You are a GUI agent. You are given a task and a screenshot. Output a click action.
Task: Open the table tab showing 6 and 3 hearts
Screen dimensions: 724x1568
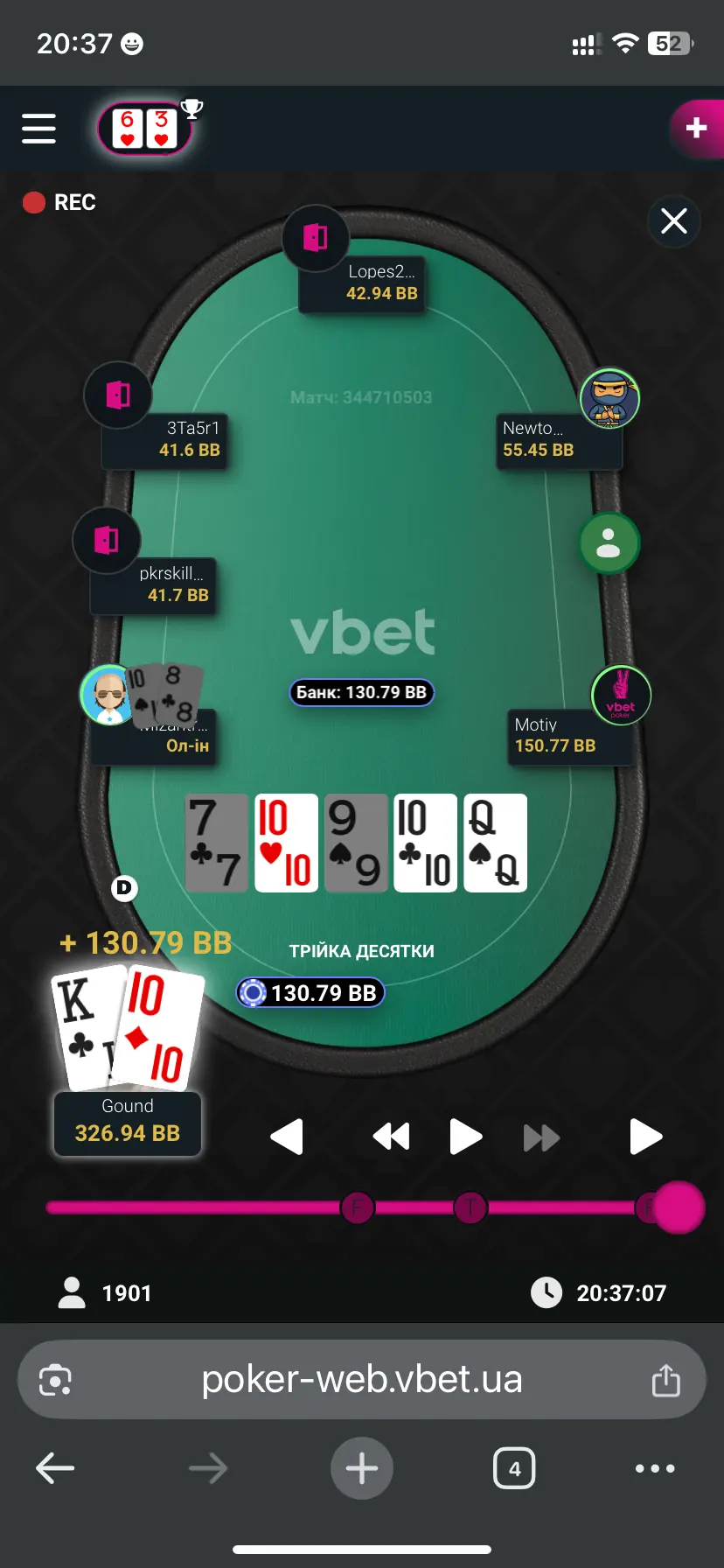[x=144, y=129]
